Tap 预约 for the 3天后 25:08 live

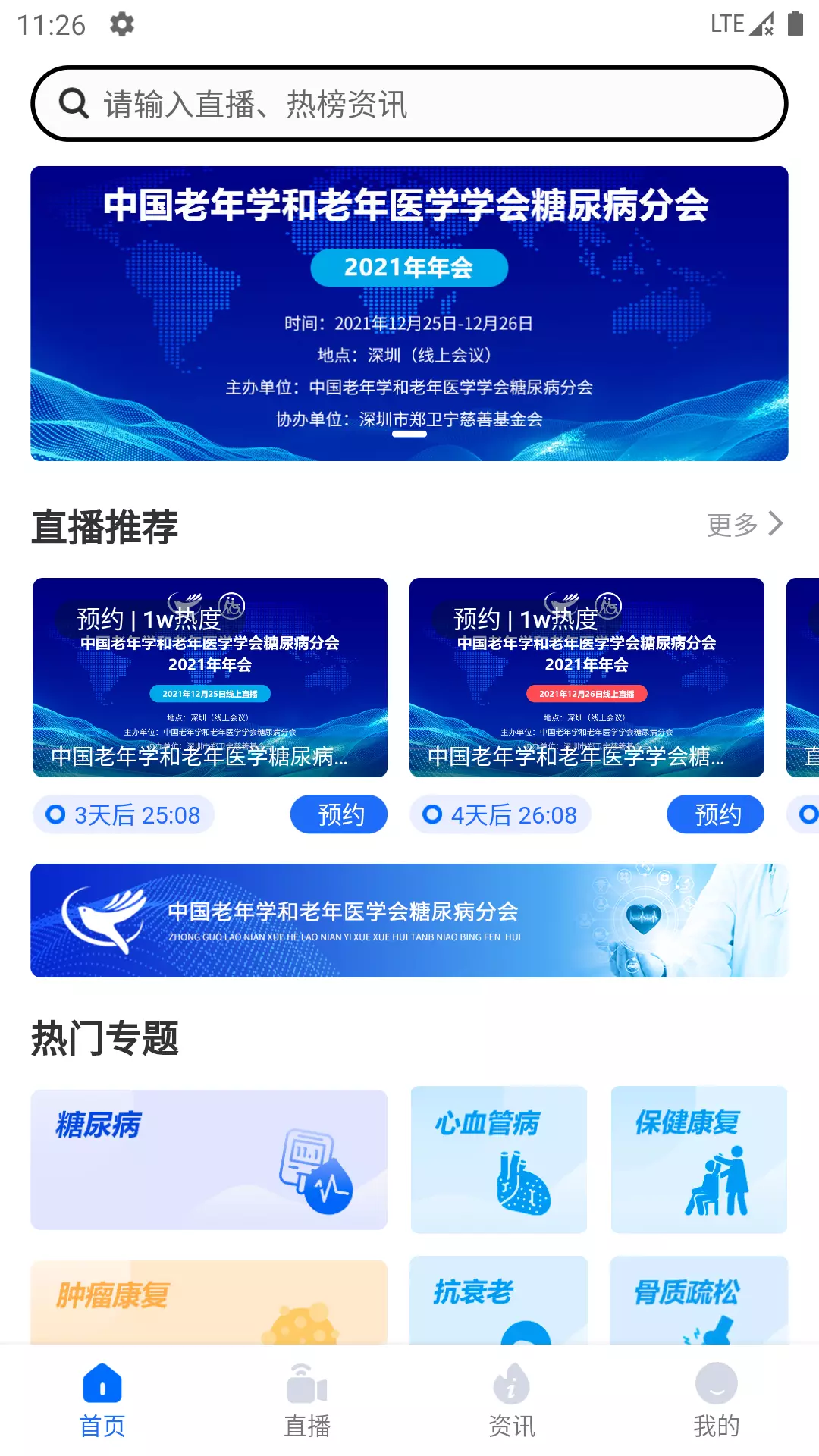pyautogui.click(x=339, y=814)
